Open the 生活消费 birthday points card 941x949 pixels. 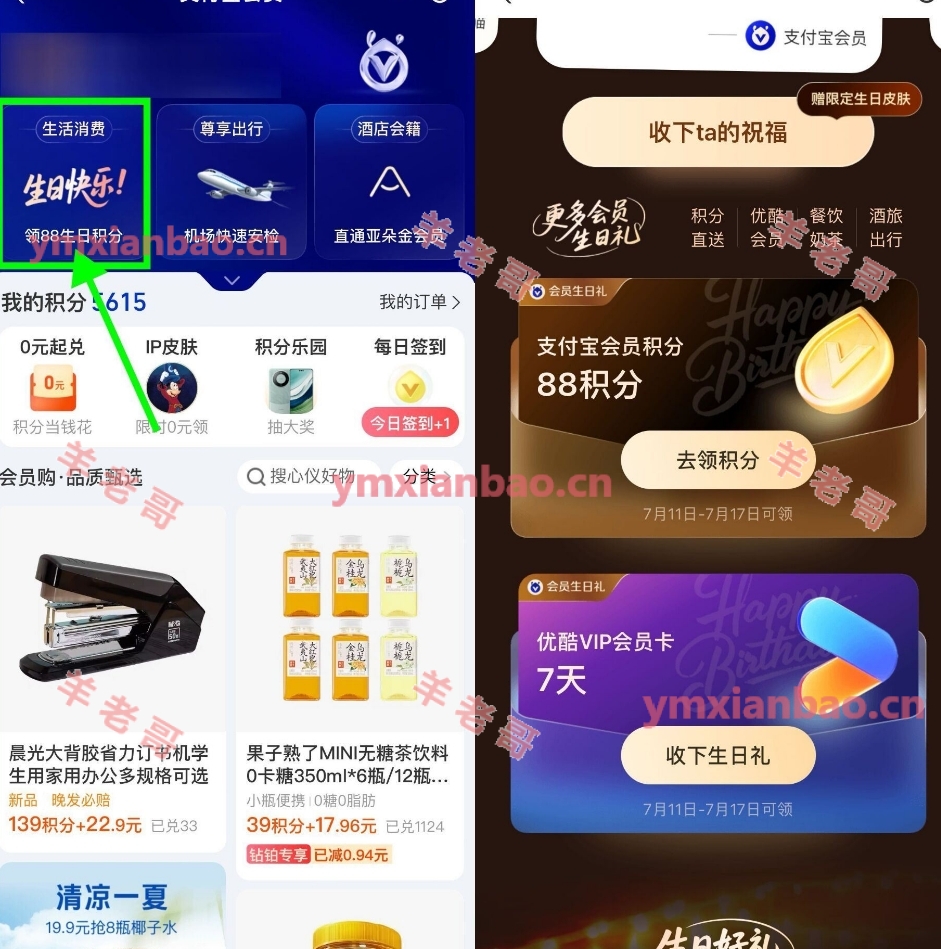74,184
